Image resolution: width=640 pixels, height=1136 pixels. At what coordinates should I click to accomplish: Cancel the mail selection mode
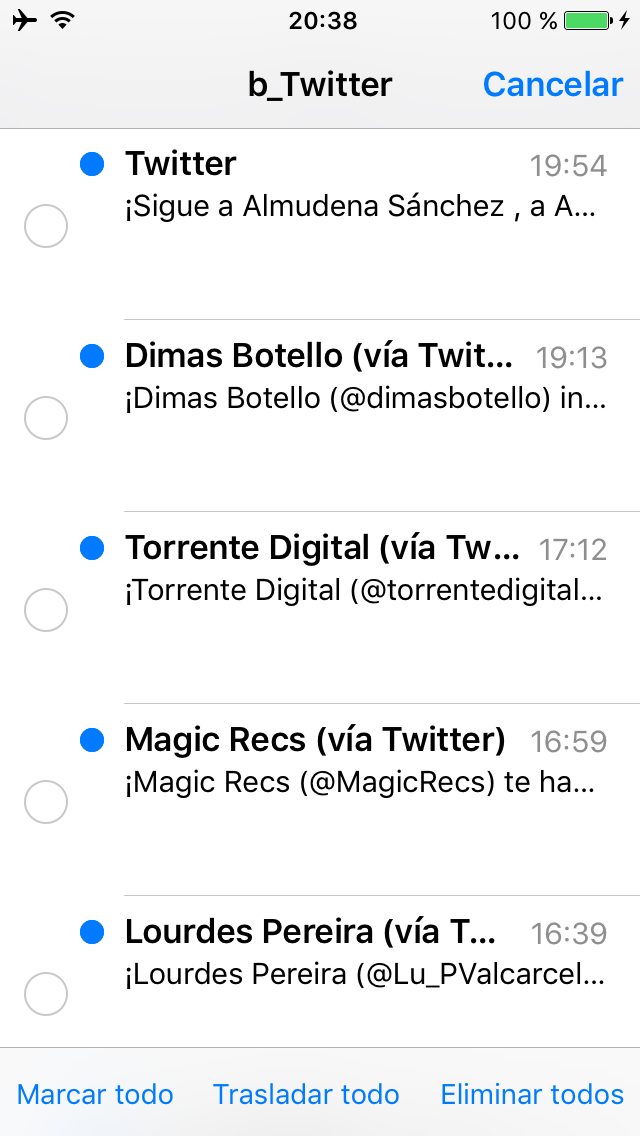[x=553, y=85]
